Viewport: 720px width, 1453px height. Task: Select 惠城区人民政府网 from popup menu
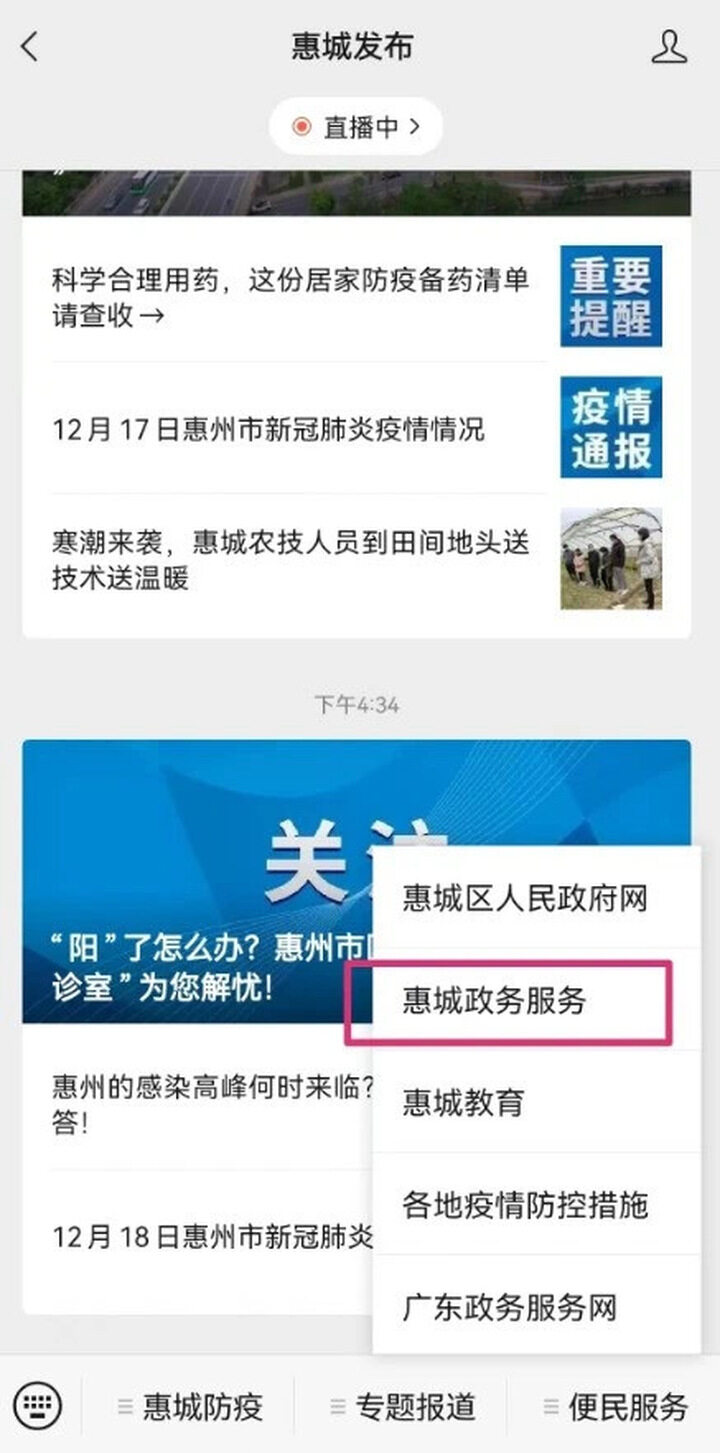(525, 898)
